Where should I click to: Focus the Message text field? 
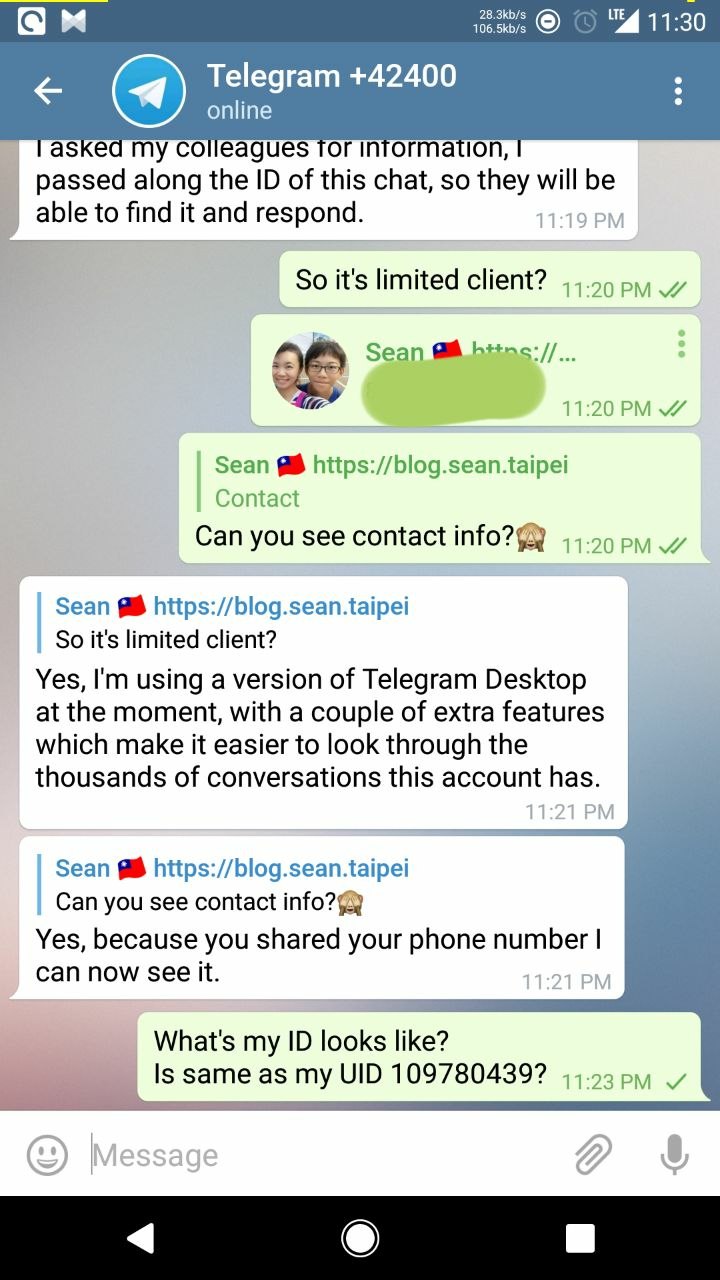pyautogui.click(x=320, y=1155)
